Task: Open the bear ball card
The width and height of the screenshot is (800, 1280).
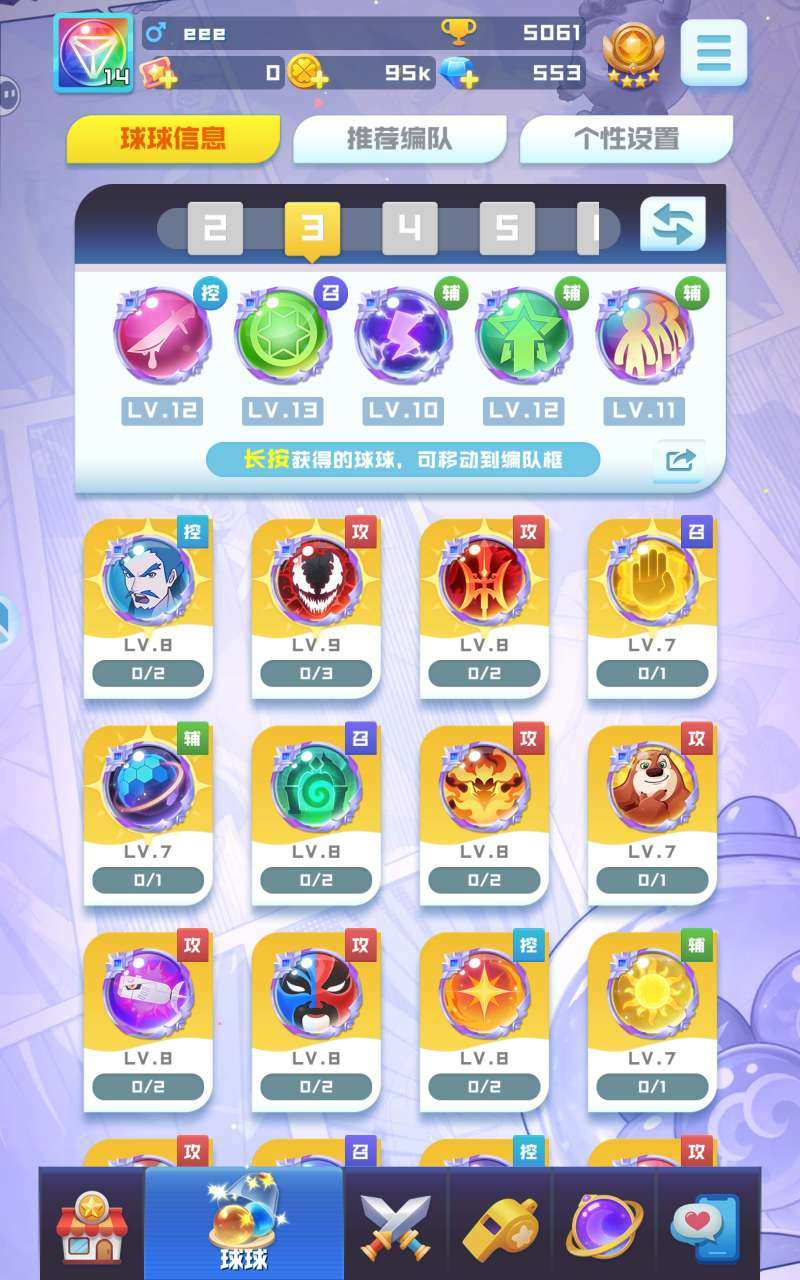Action: click(x=651, y=812)
